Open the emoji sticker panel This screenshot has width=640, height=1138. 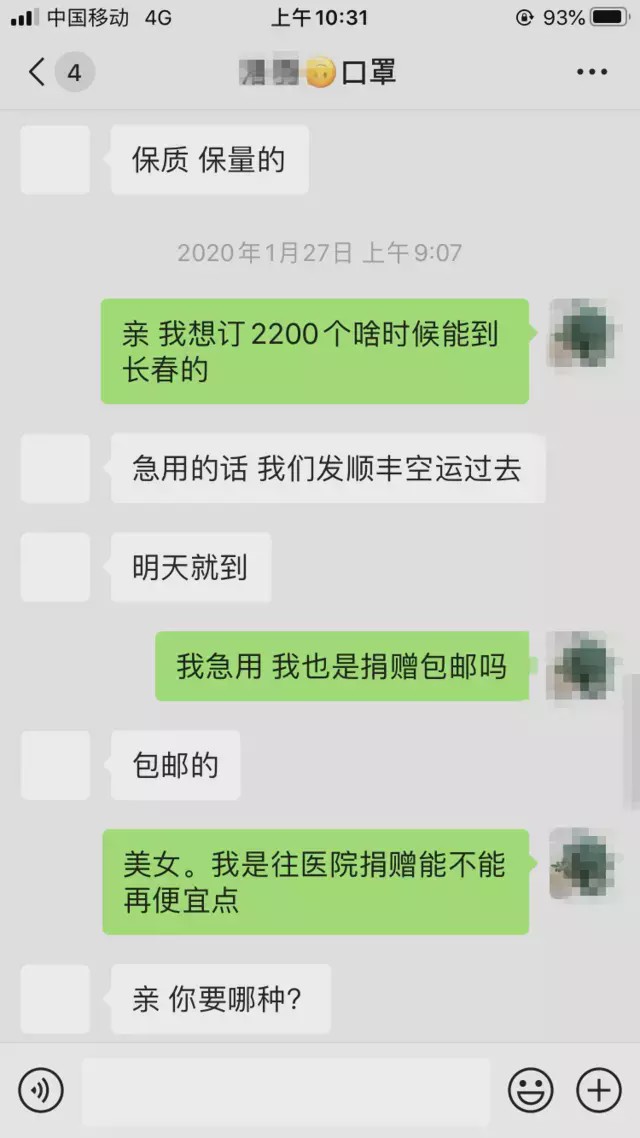(x=530, y=1090)
